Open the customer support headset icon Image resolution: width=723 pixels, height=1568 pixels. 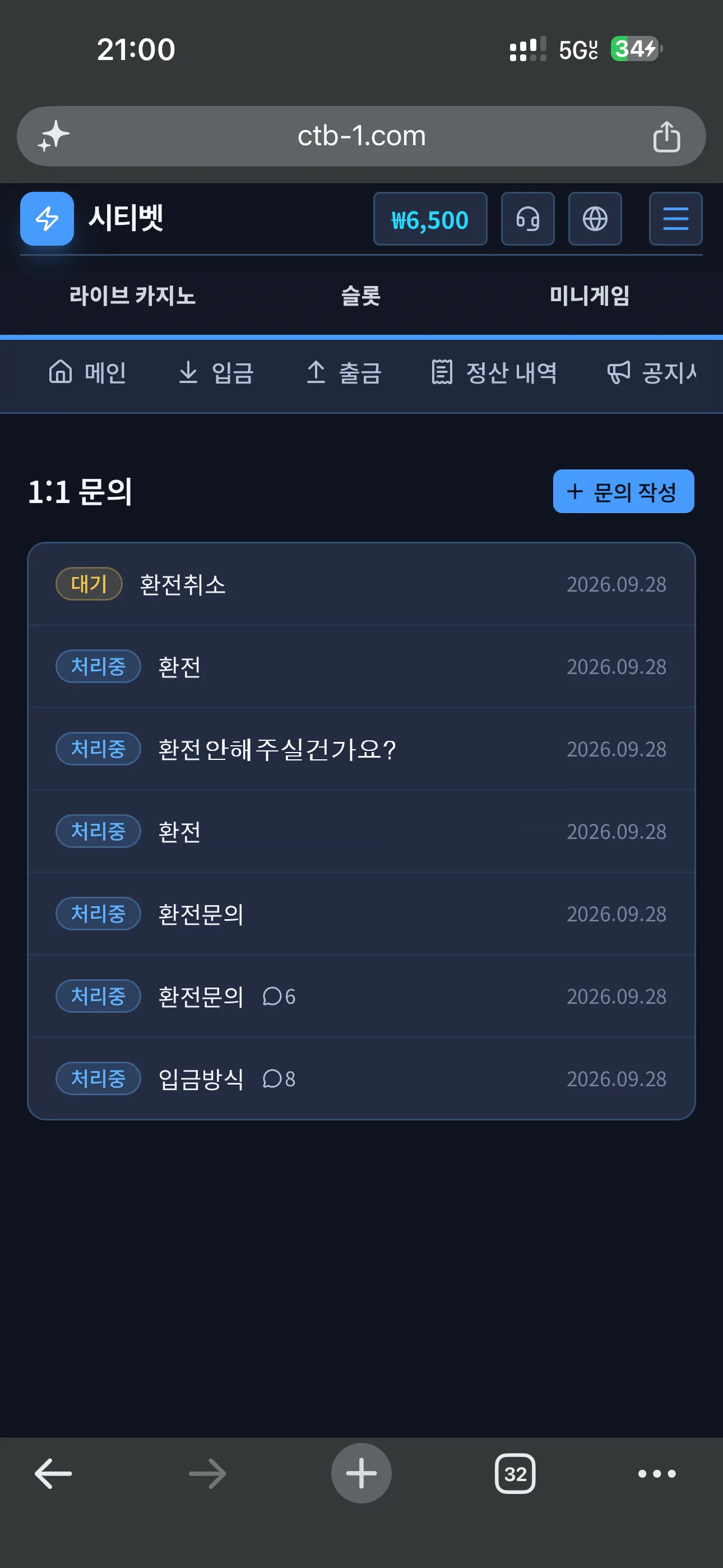pyautogui.click(x=527, y=219)
